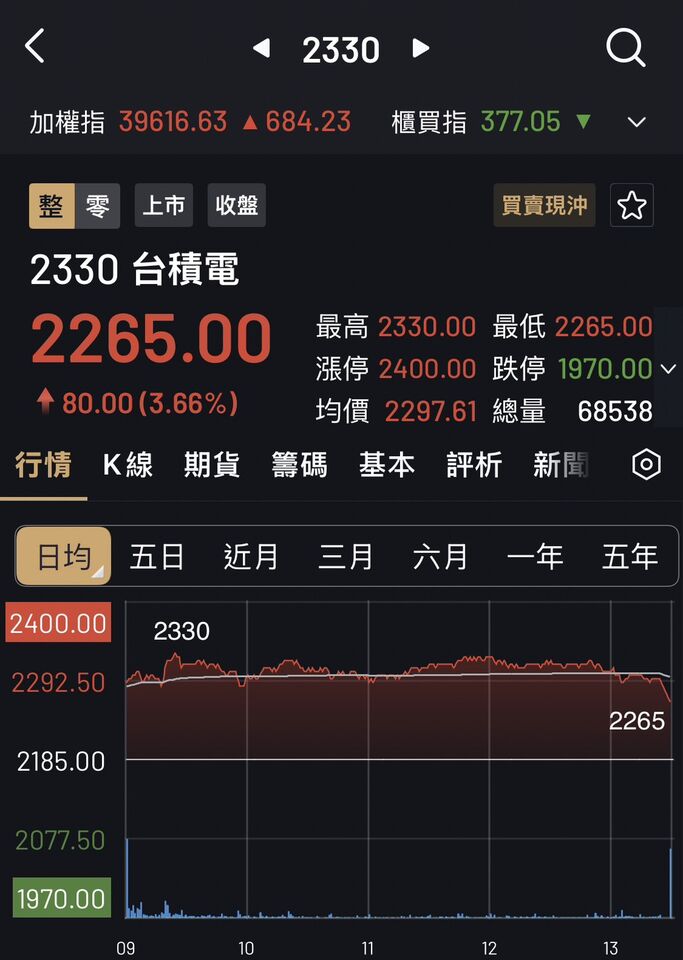This screenshot has width=683, height=960.
Task: Open the K線 tab
Action: (x=128, y=465)
